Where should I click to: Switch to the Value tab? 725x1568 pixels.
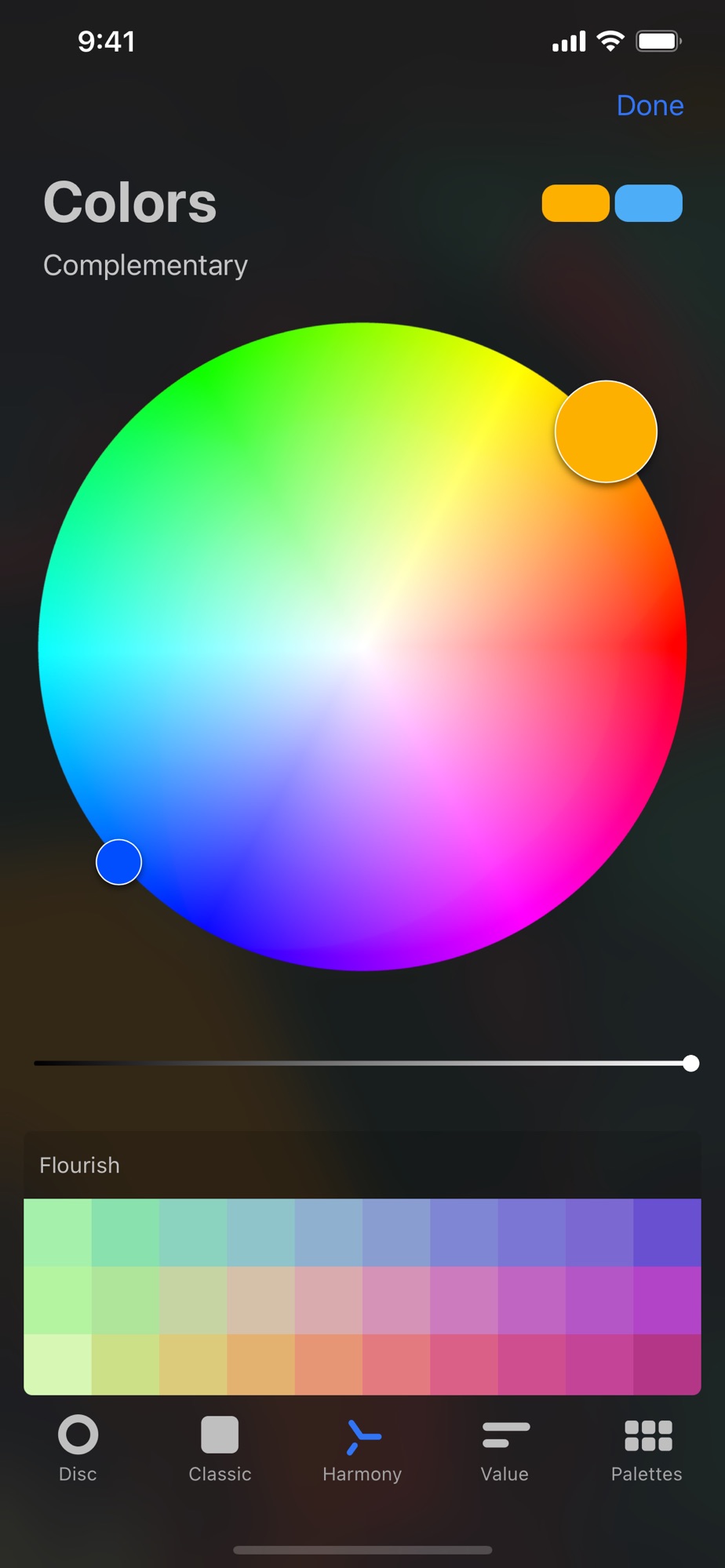tap(505, 1449)
